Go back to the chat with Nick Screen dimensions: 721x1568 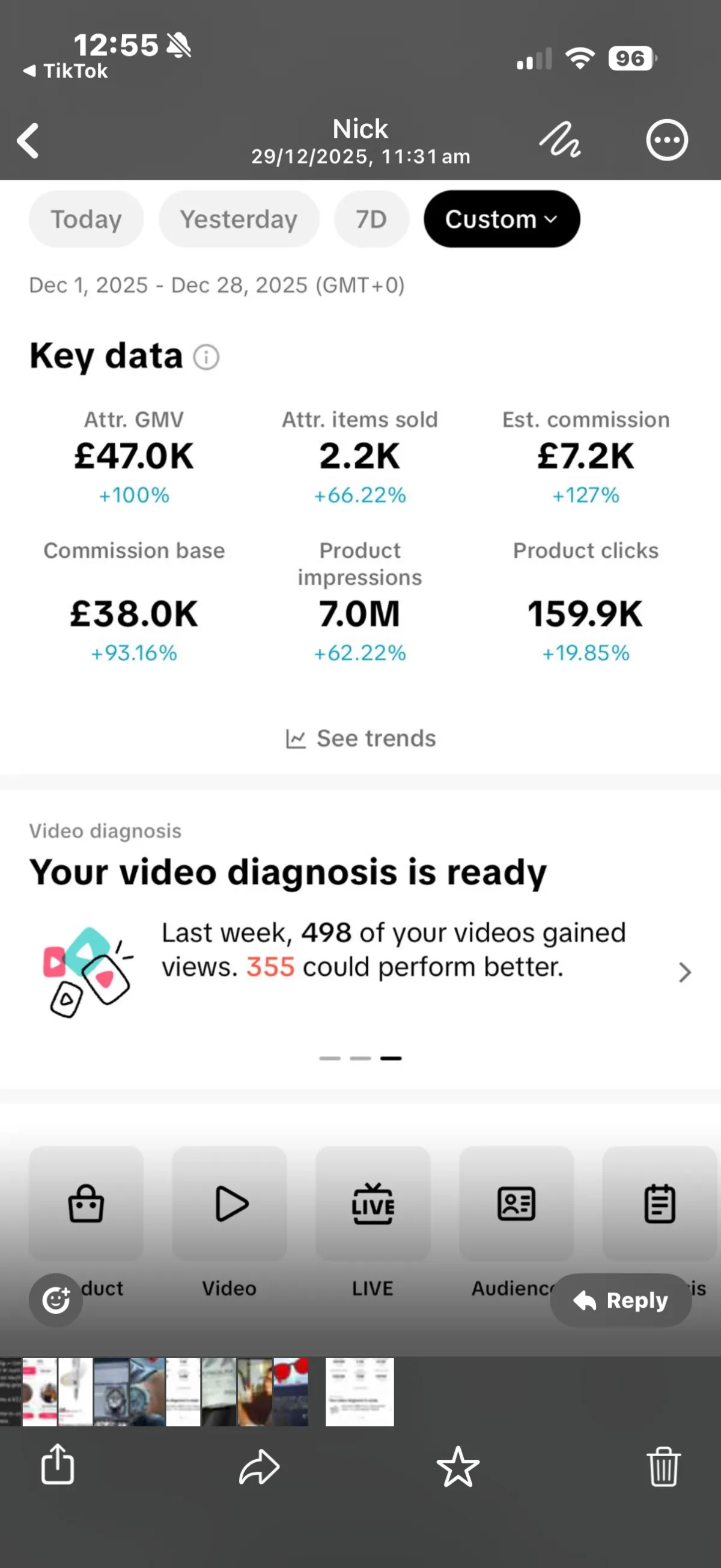pyautogui.click(x=28, y=141)
